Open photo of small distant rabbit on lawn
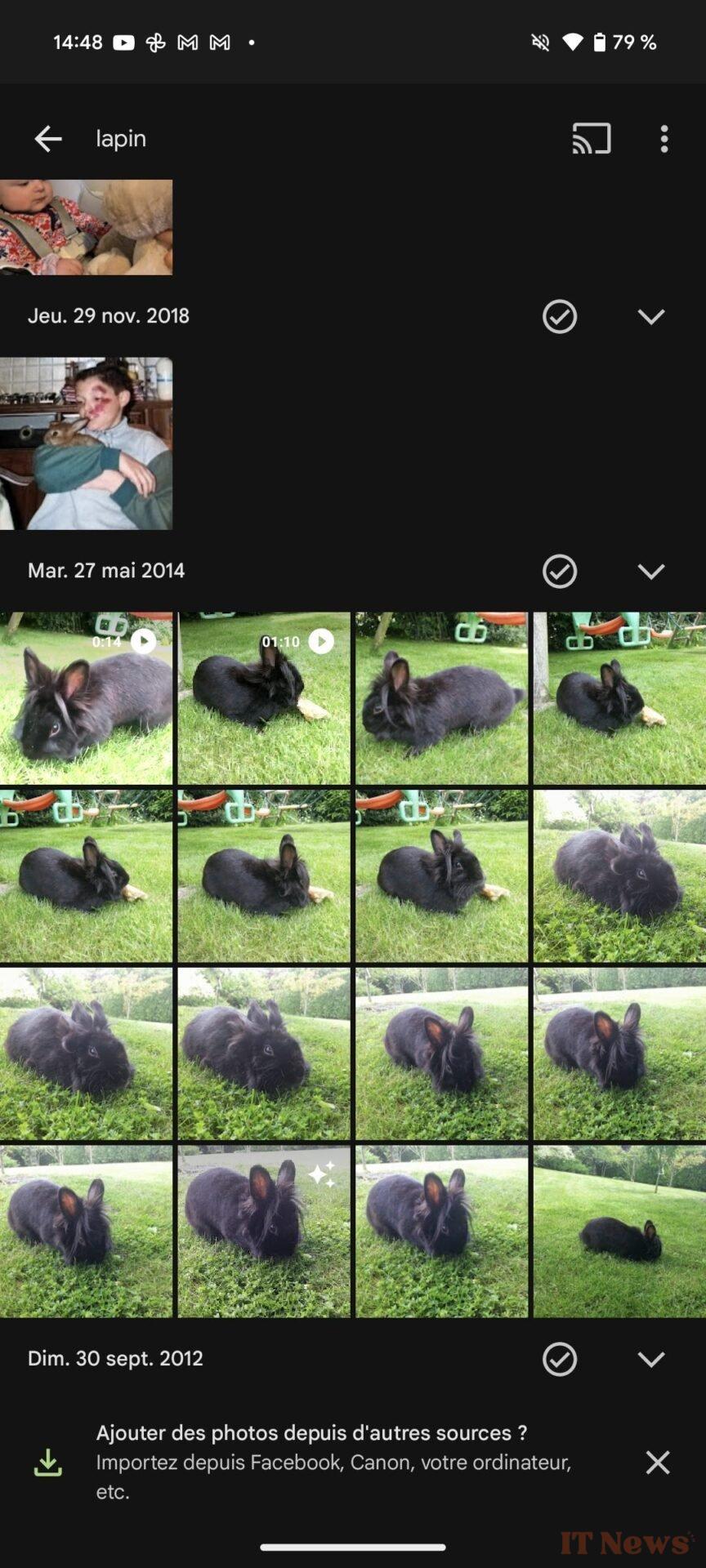This screenshot has height=1568, width=706. point(619,1232)
